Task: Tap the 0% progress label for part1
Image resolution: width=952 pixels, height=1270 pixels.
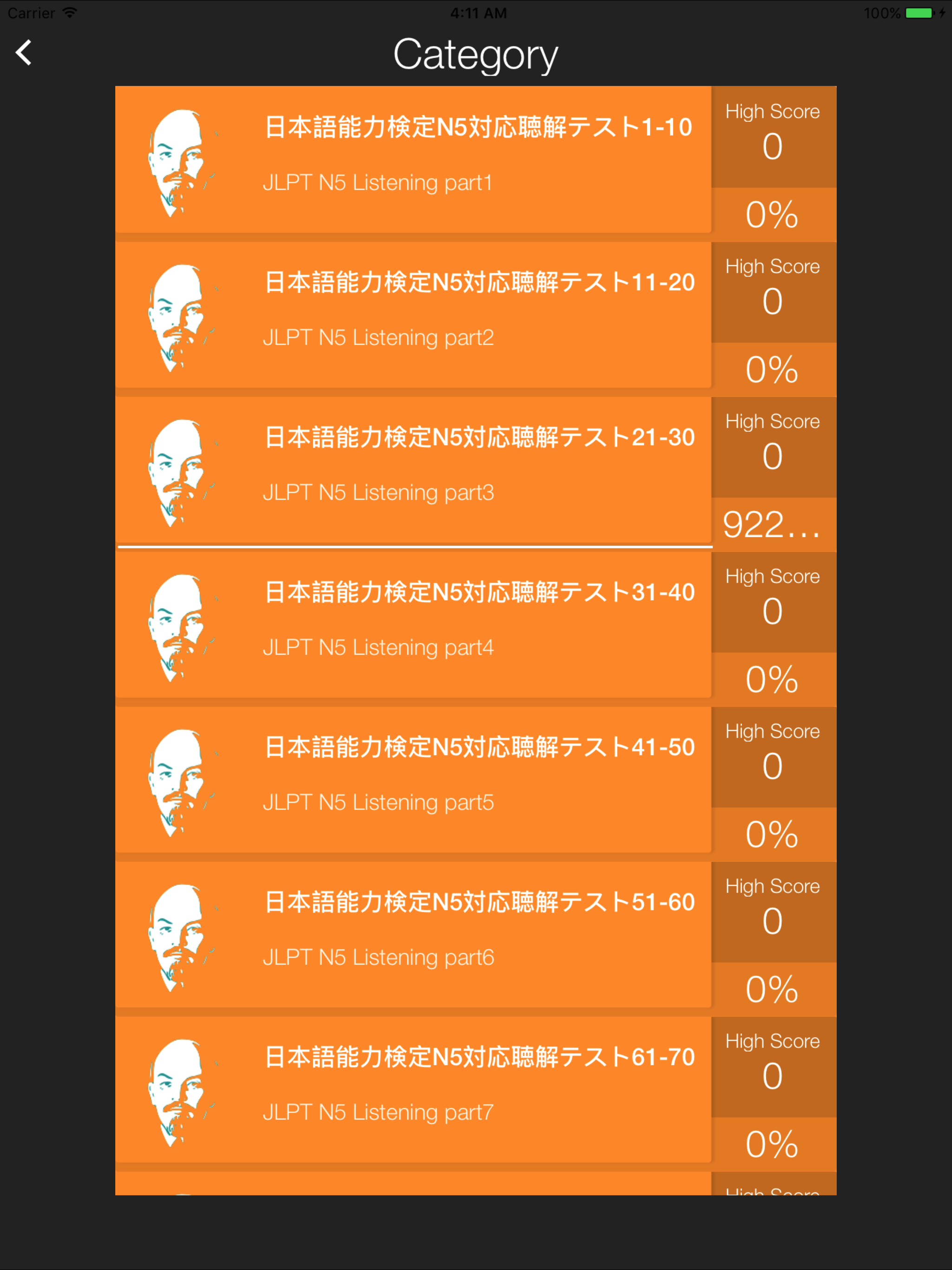Action: click(x=773, y=214)
